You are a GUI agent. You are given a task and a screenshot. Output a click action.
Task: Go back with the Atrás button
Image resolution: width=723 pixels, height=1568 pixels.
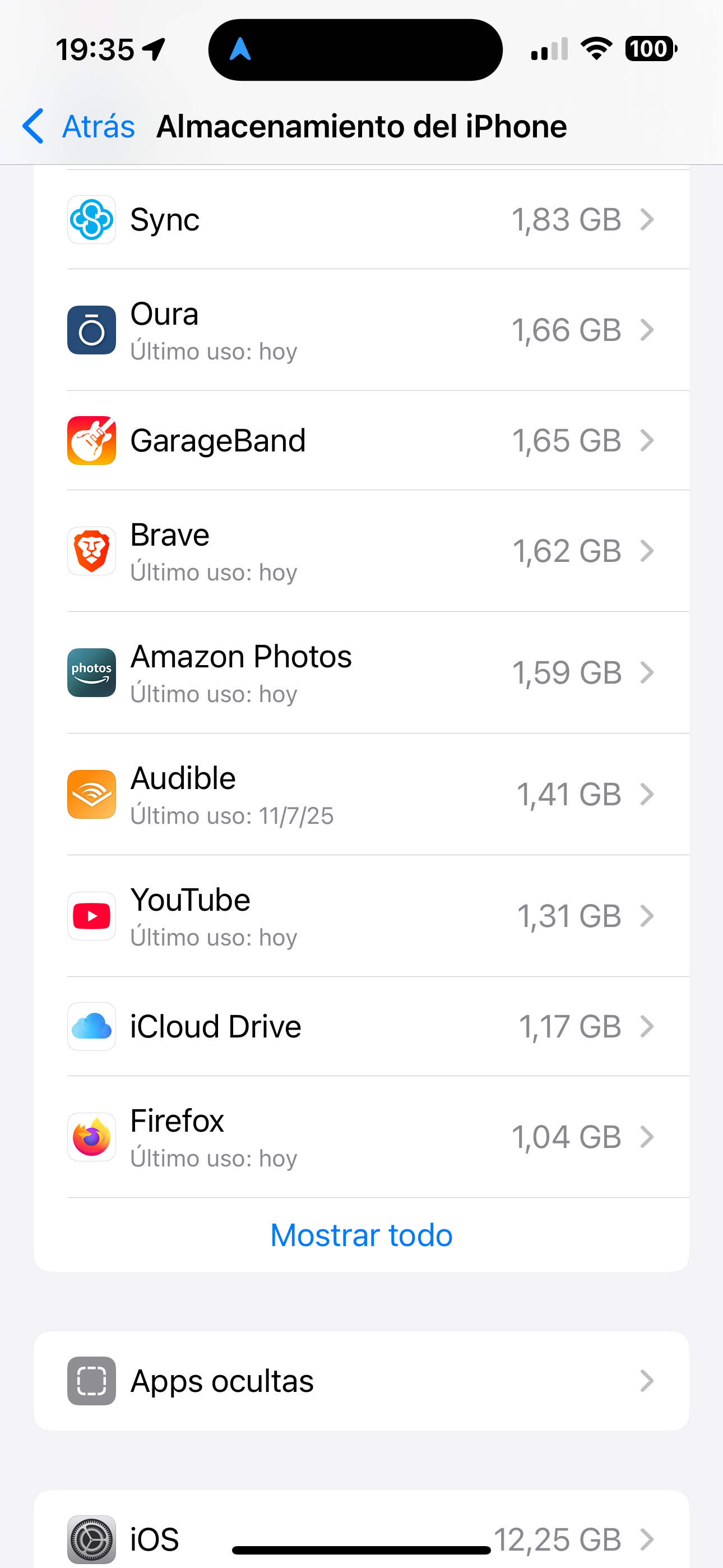point(79,127)
